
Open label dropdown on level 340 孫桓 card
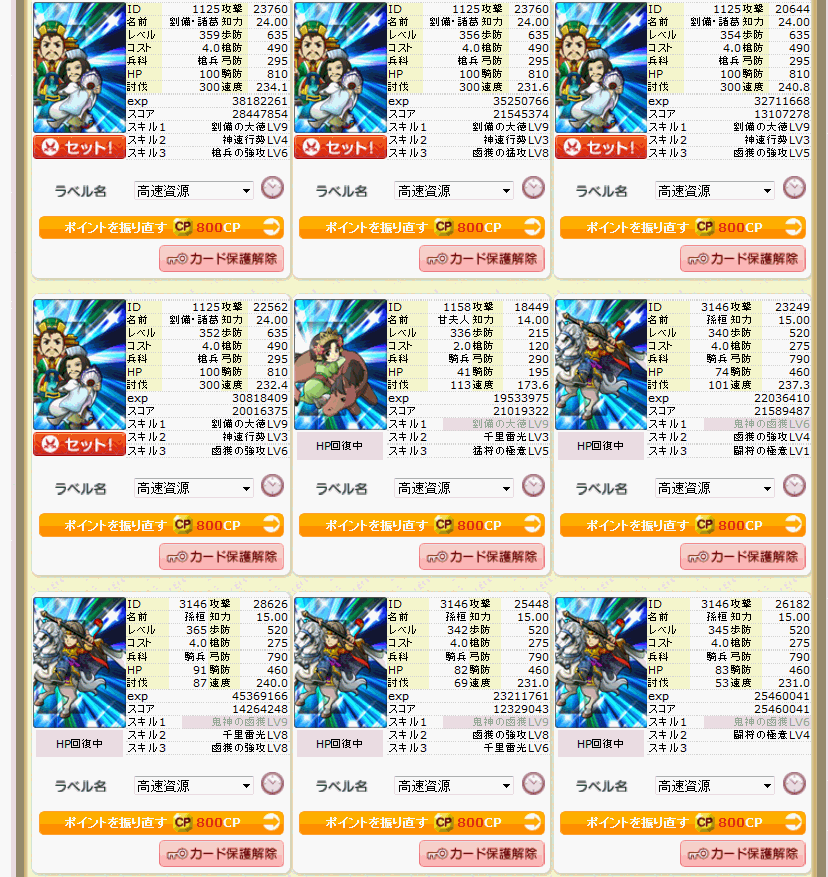(x=714, y=488)
